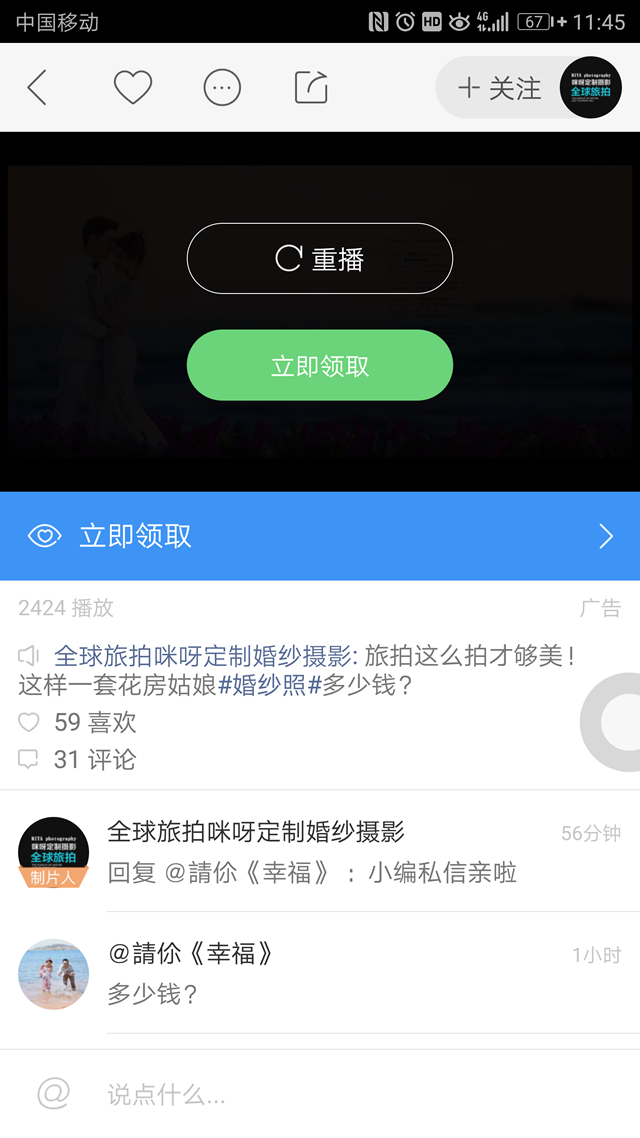Image resolution: width=640 pixels, height=1138 pixels.
Task: Replay the video with 重播
Action: (320, 259)
